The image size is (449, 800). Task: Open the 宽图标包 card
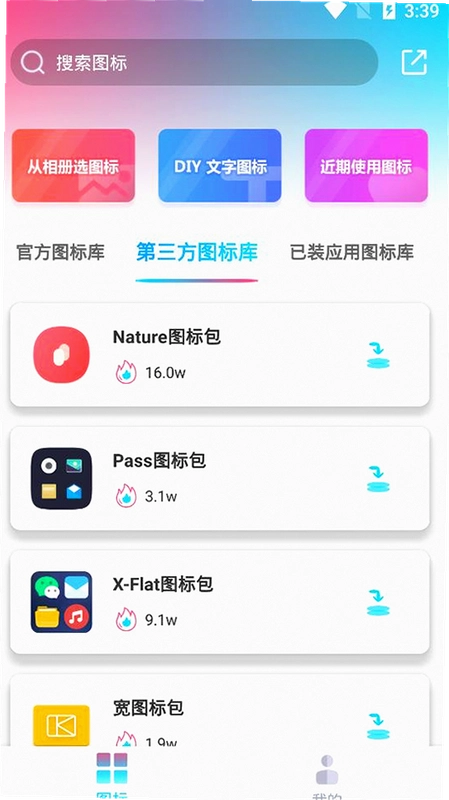coord(220,710)
